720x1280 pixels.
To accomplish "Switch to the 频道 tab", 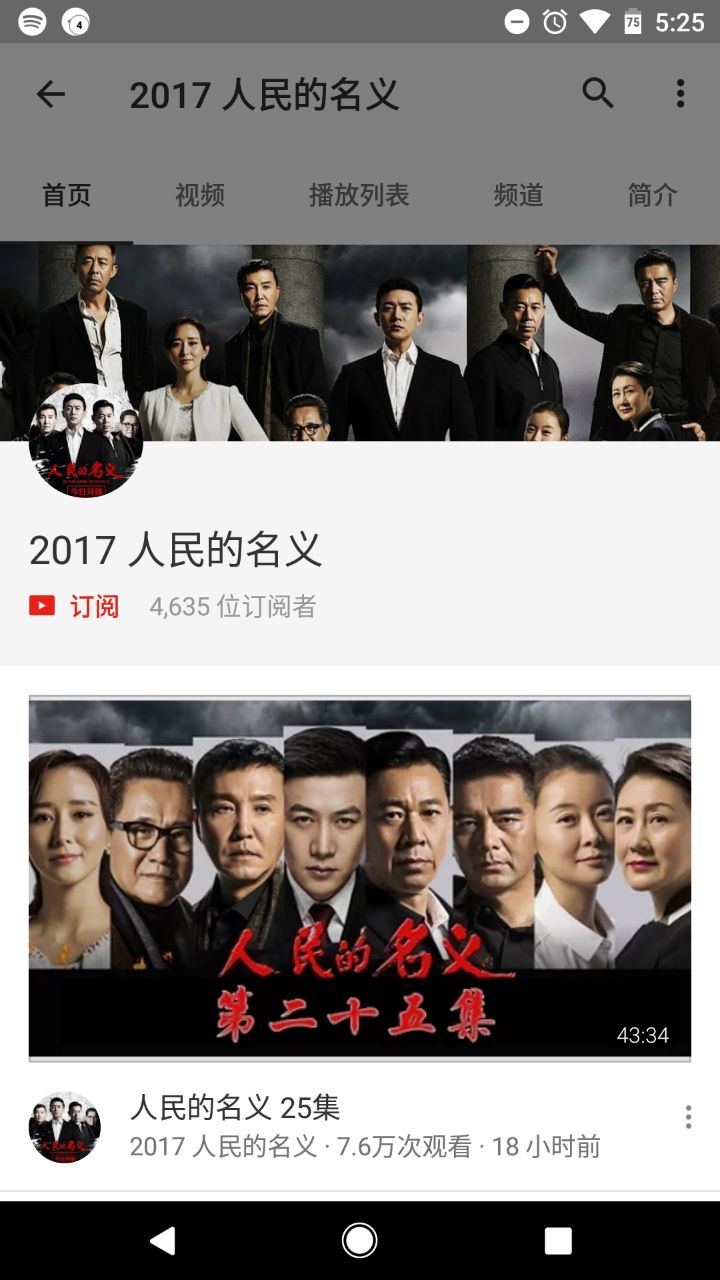I will pyautogui.click(x=518, y=195).
